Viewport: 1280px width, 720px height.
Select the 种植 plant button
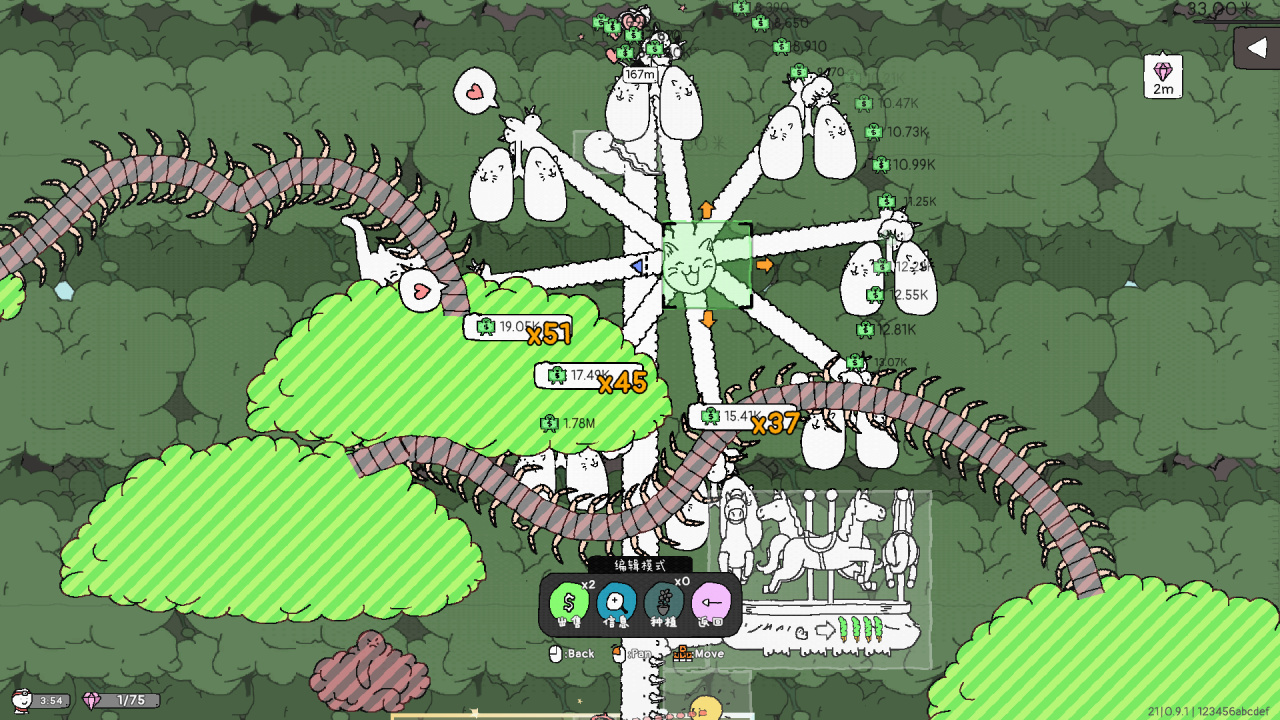click(664, 603)
